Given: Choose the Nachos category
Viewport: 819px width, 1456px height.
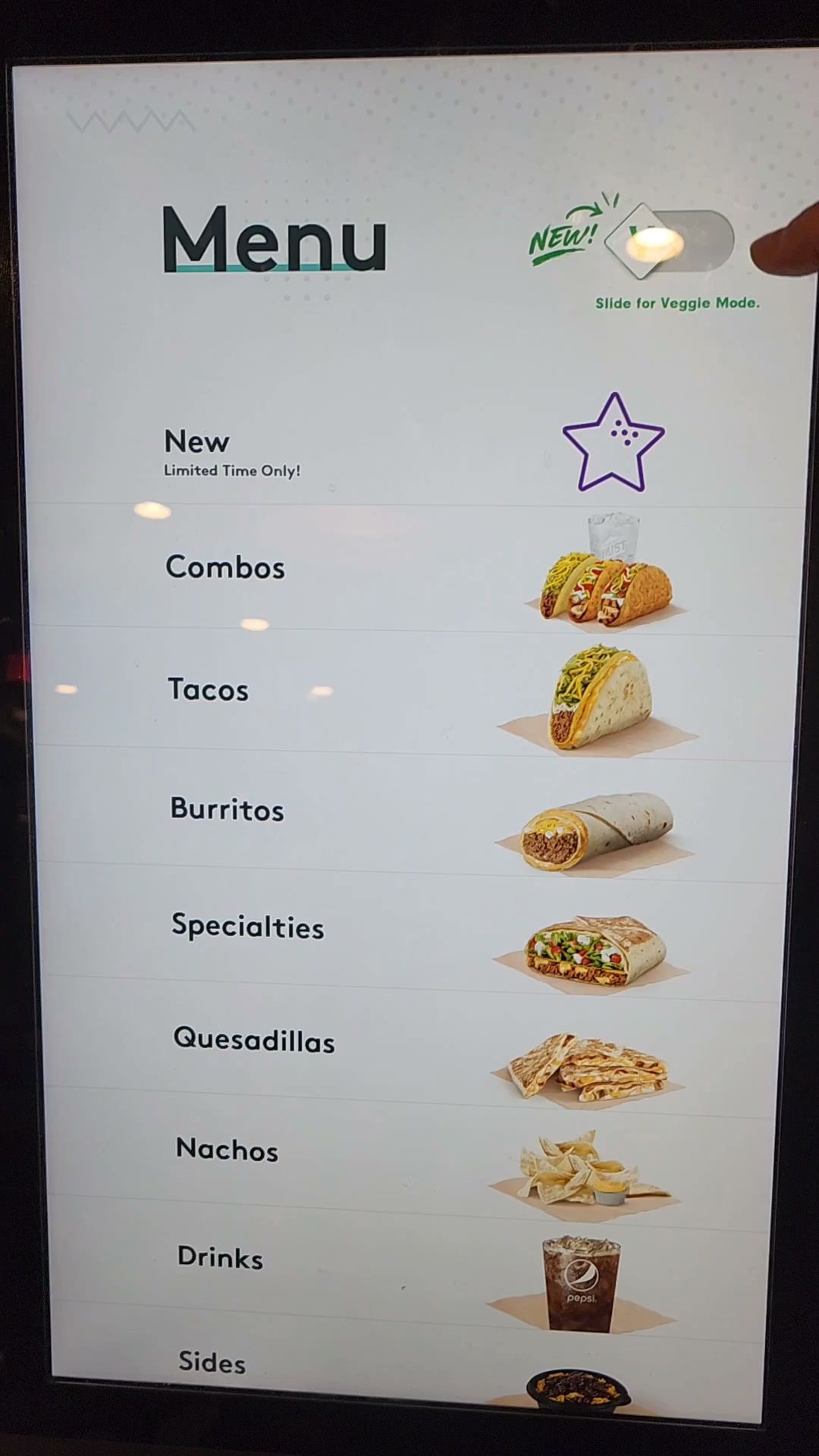Looking at the screenshot, I should pyautogui.click(x=410, y=1153).
